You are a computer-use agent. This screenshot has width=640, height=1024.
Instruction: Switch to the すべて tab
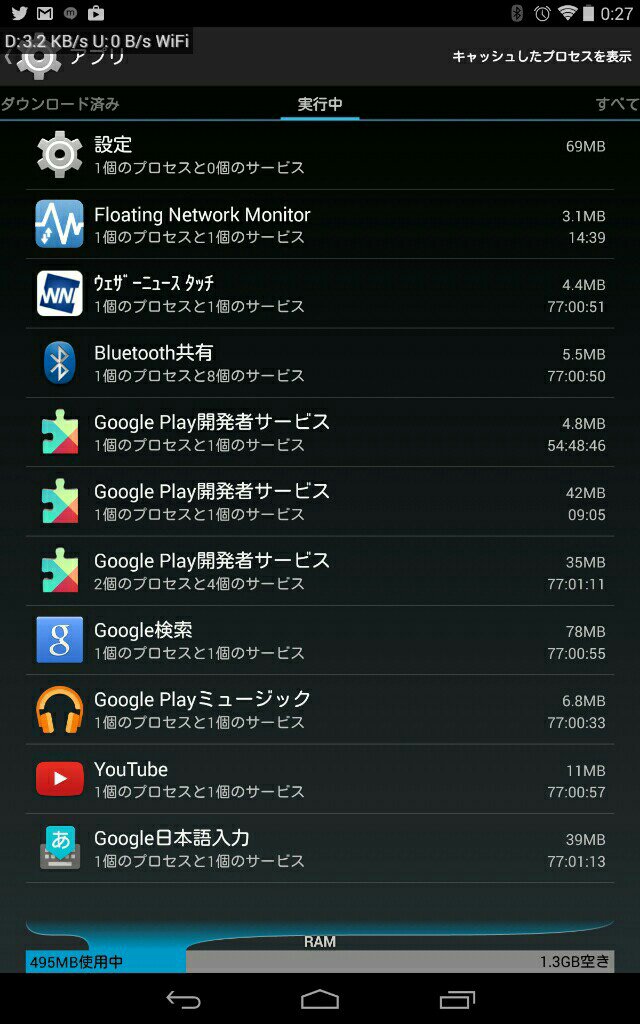pos(617,104)
